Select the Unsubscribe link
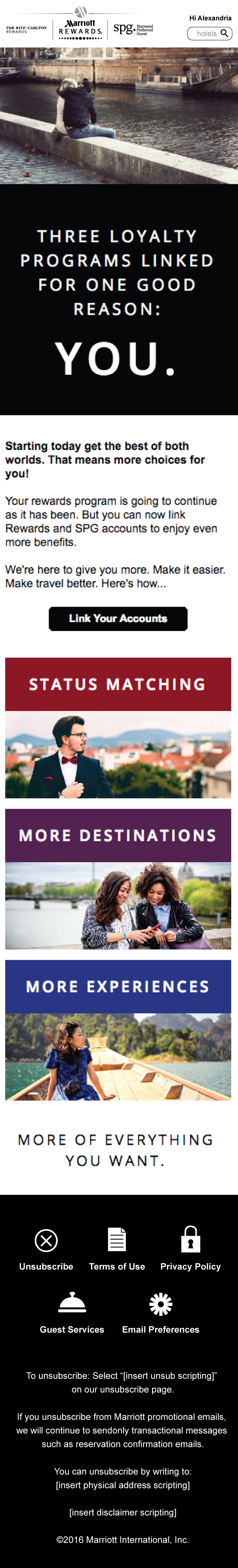Image resolution: width=238 pixels, height=1568 pixels. (46, 1250)
